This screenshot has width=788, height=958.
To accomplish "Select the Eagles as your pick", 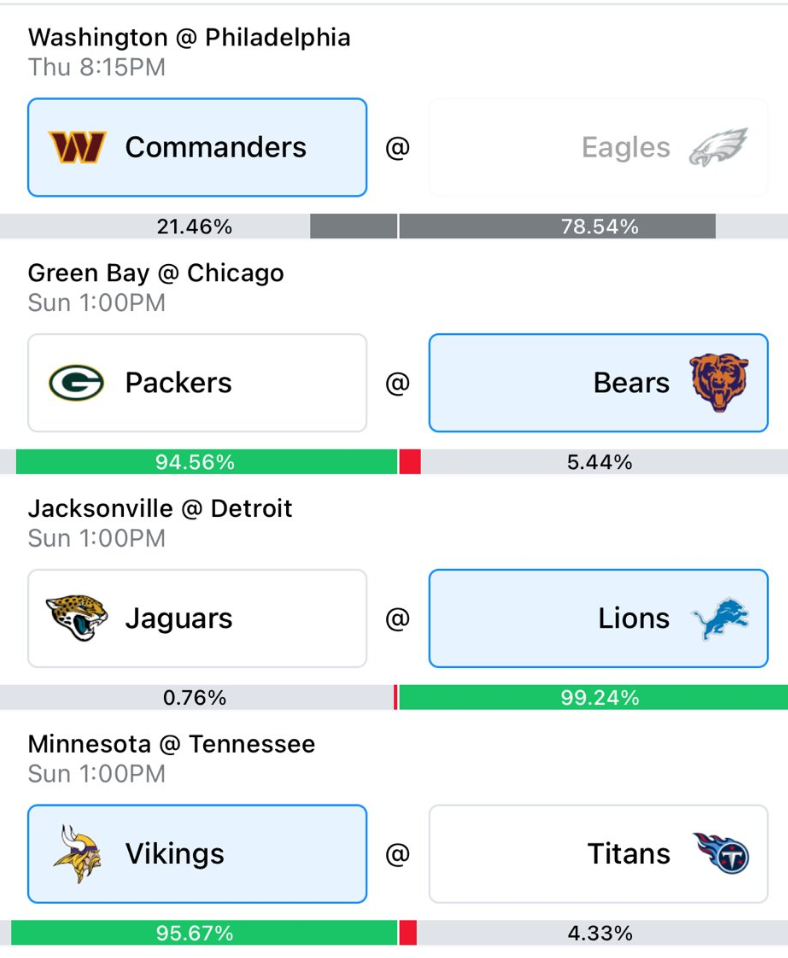I will pyautogui.click(x=598, y=147).
